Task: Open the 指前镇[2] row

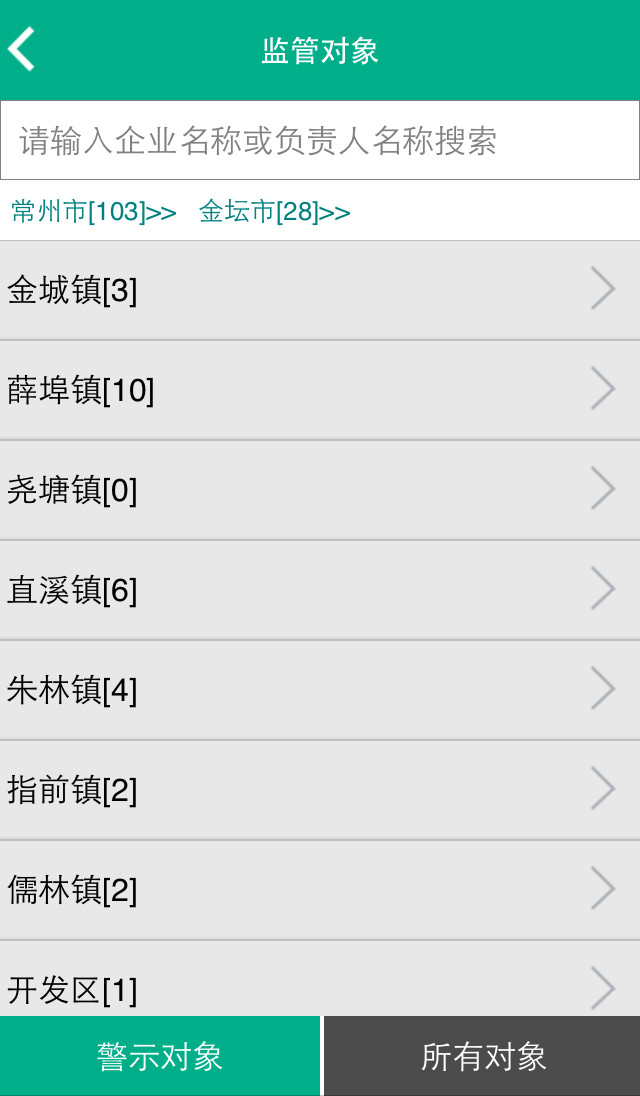Action: 320,790
